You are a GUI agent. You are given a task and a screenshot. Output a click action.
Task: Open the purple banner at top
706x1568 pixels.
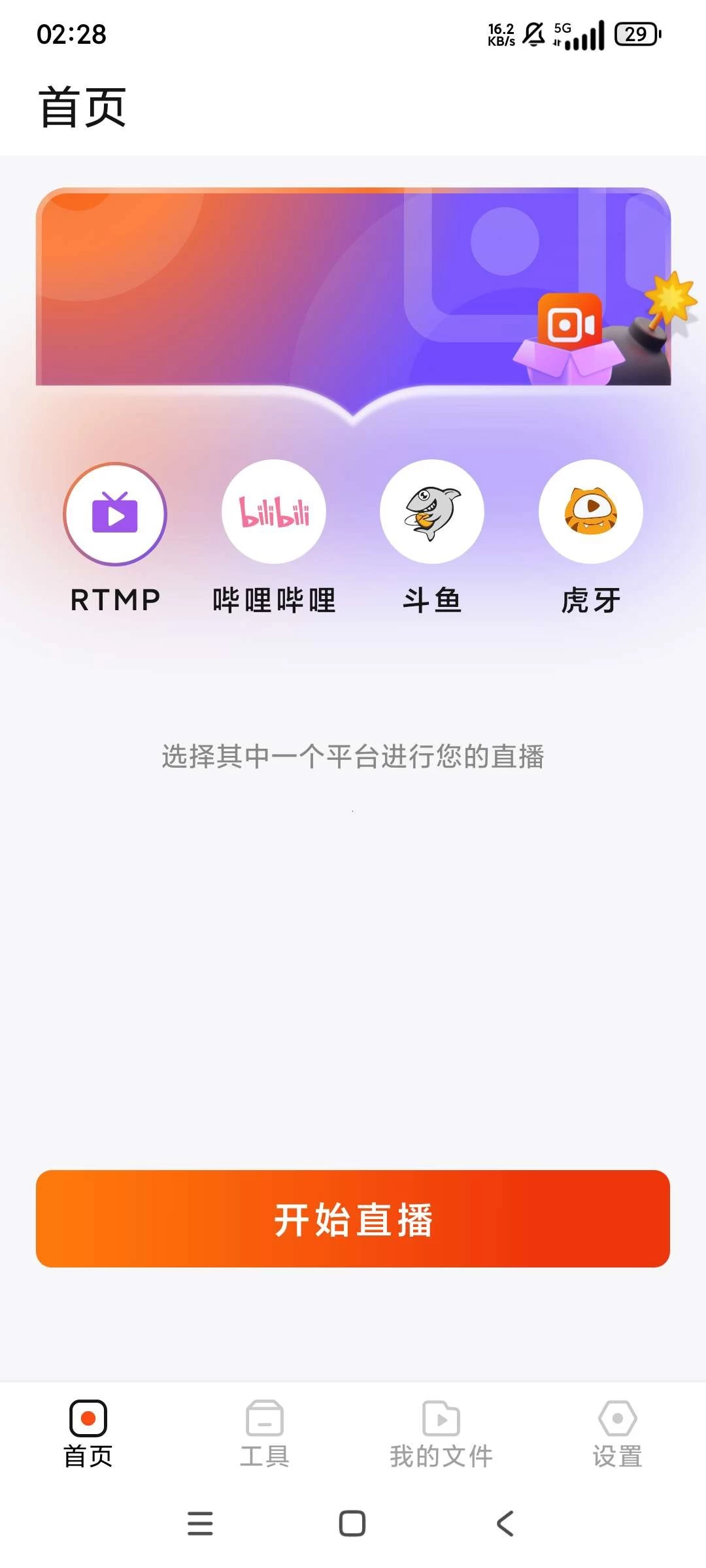pyautogui.click(x=353, y=287)
